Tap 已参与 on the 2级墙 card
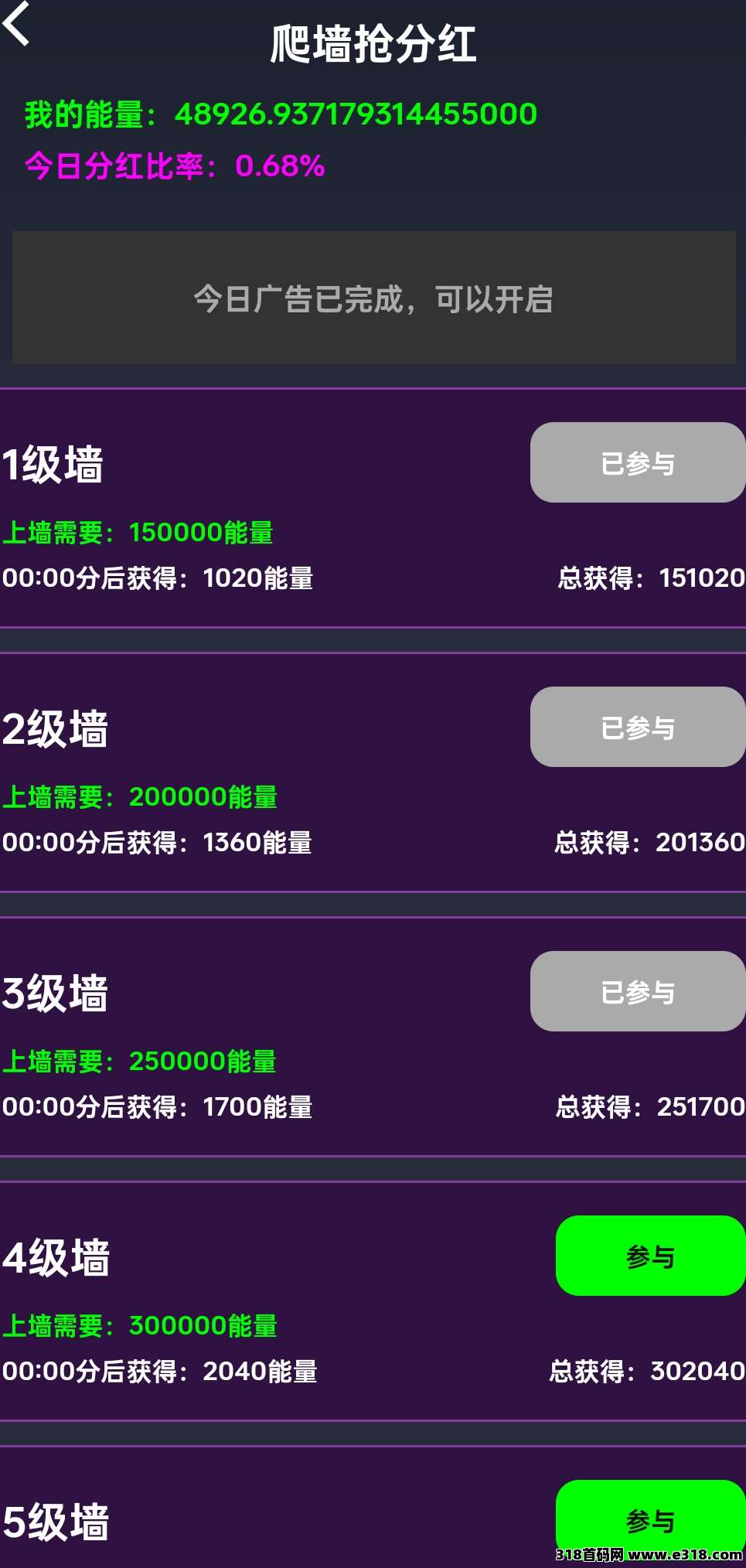The height and width of the screenshot is (1568, 746). (638, 727)
